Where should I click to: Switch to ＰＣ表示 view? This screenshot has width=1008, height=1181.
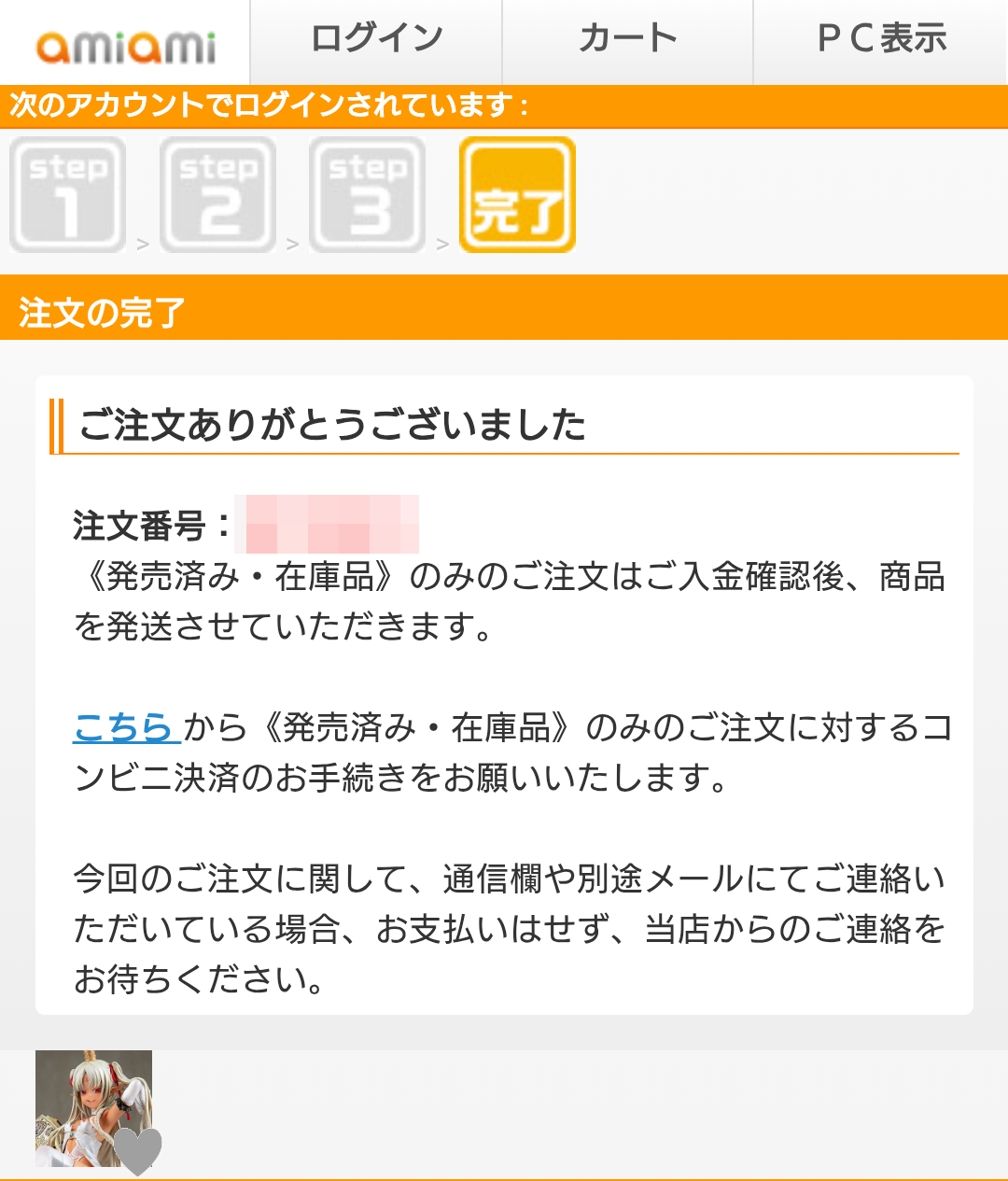881,39
